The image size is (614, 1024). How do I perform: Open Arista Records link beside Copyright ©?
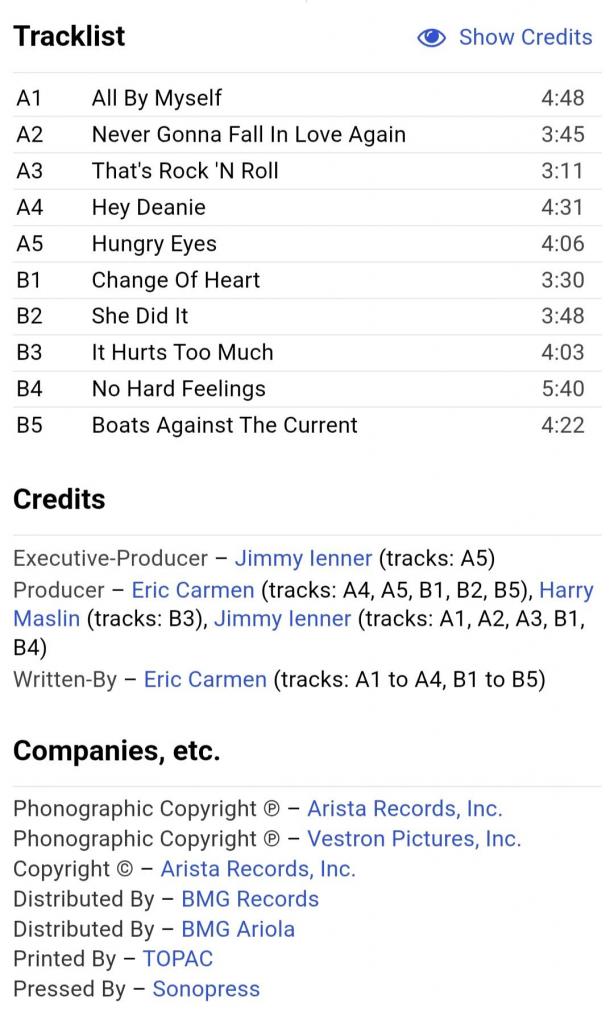coord(258,868)
